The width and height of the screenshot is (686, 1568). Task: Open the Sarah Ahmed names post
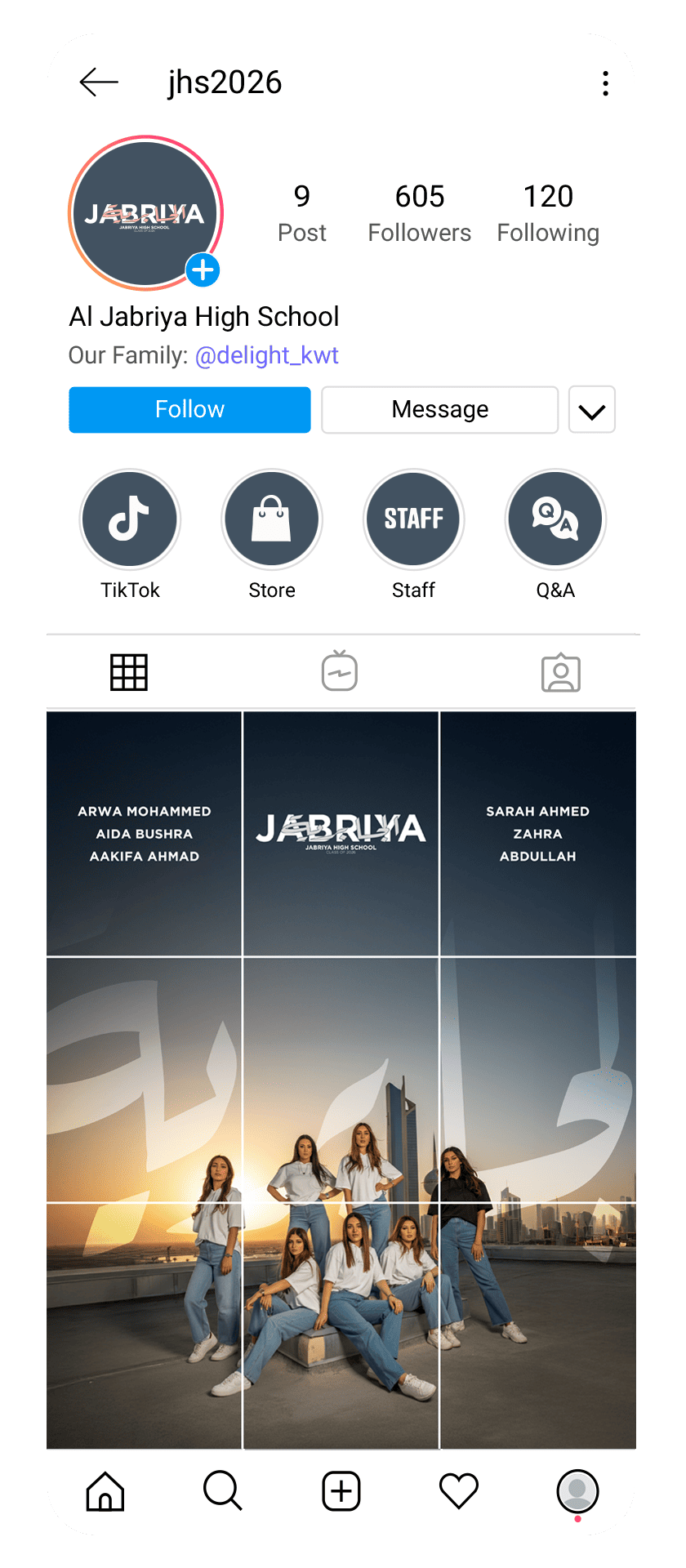click(x=537, y=833)
